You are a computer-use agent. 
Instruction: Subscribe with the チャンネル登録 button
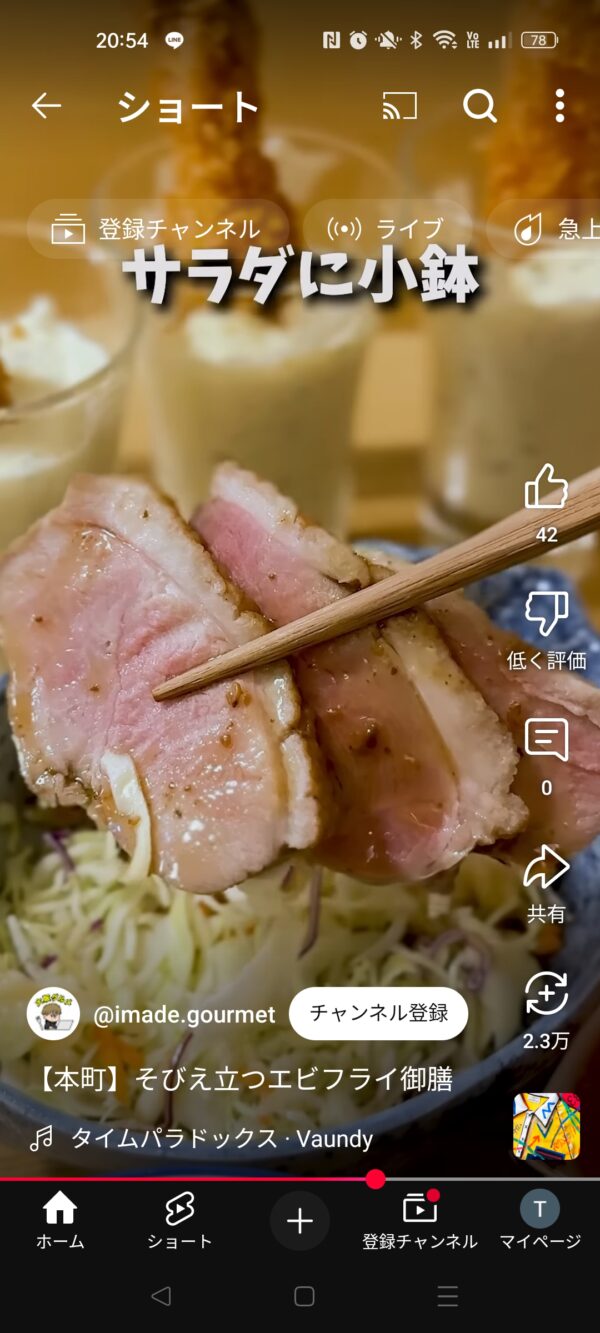click(378, 1014)
